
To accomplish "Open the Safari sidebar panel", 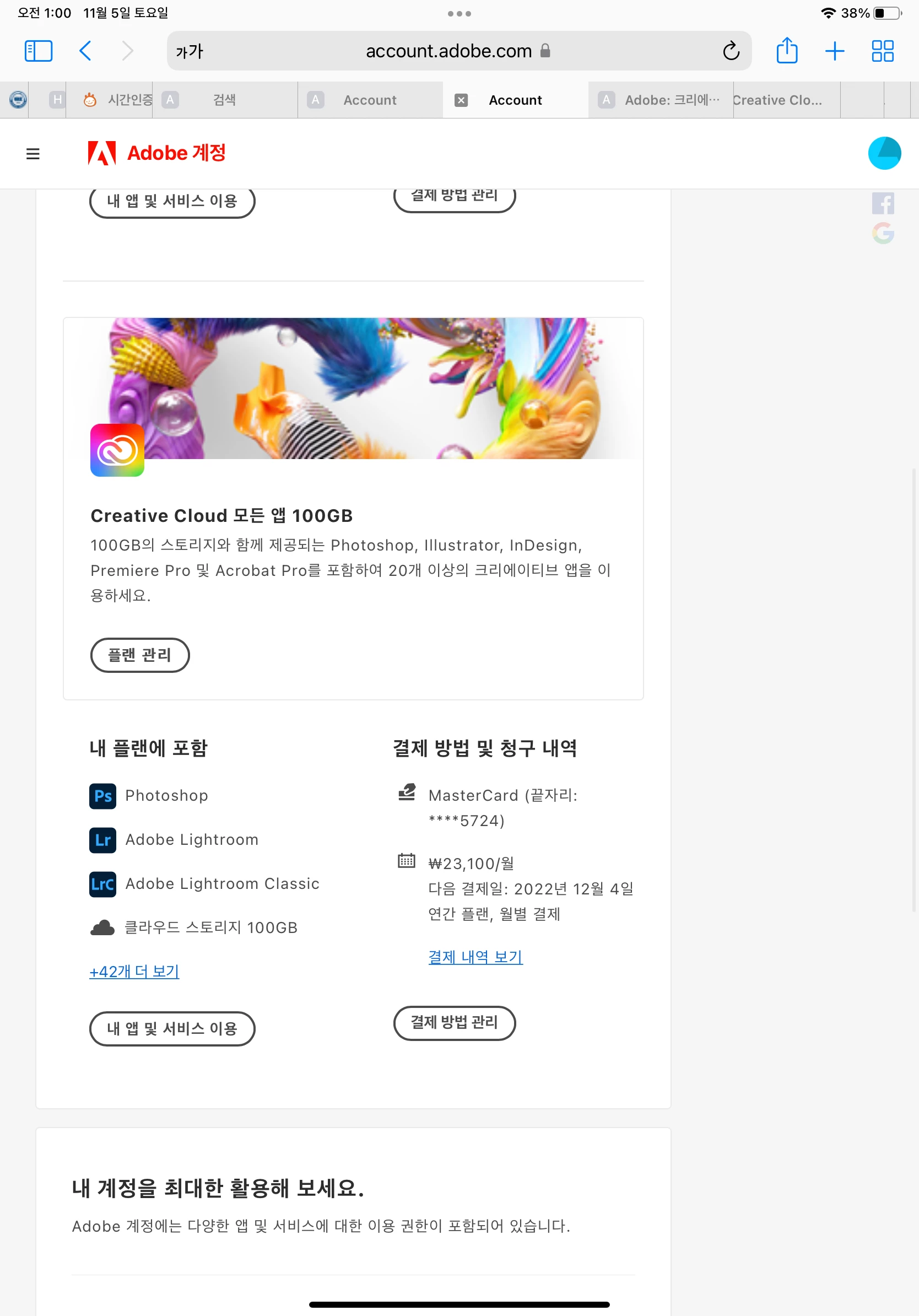I will point(39,51).
